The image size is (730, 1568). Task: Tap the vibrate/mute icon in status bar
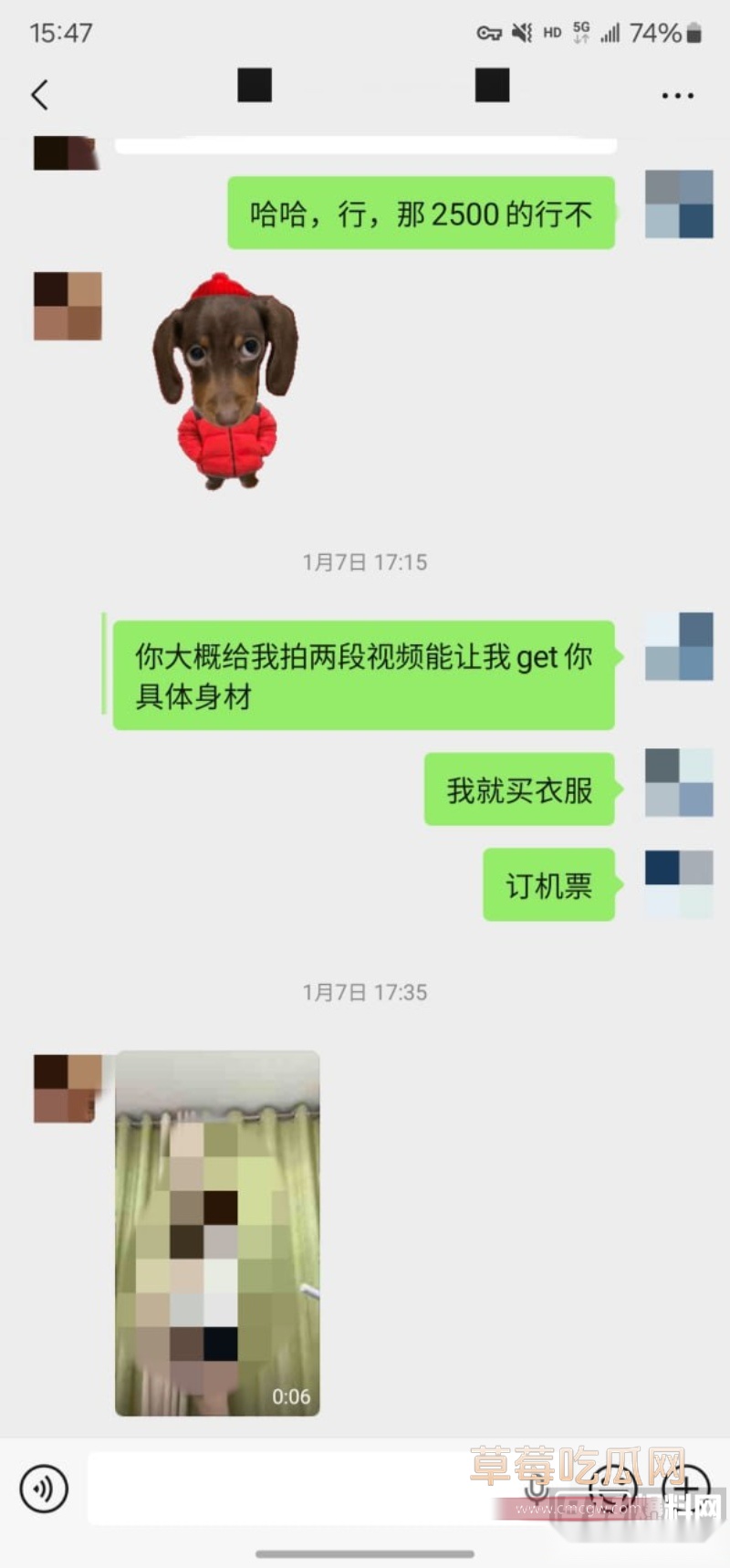(520, 32)
